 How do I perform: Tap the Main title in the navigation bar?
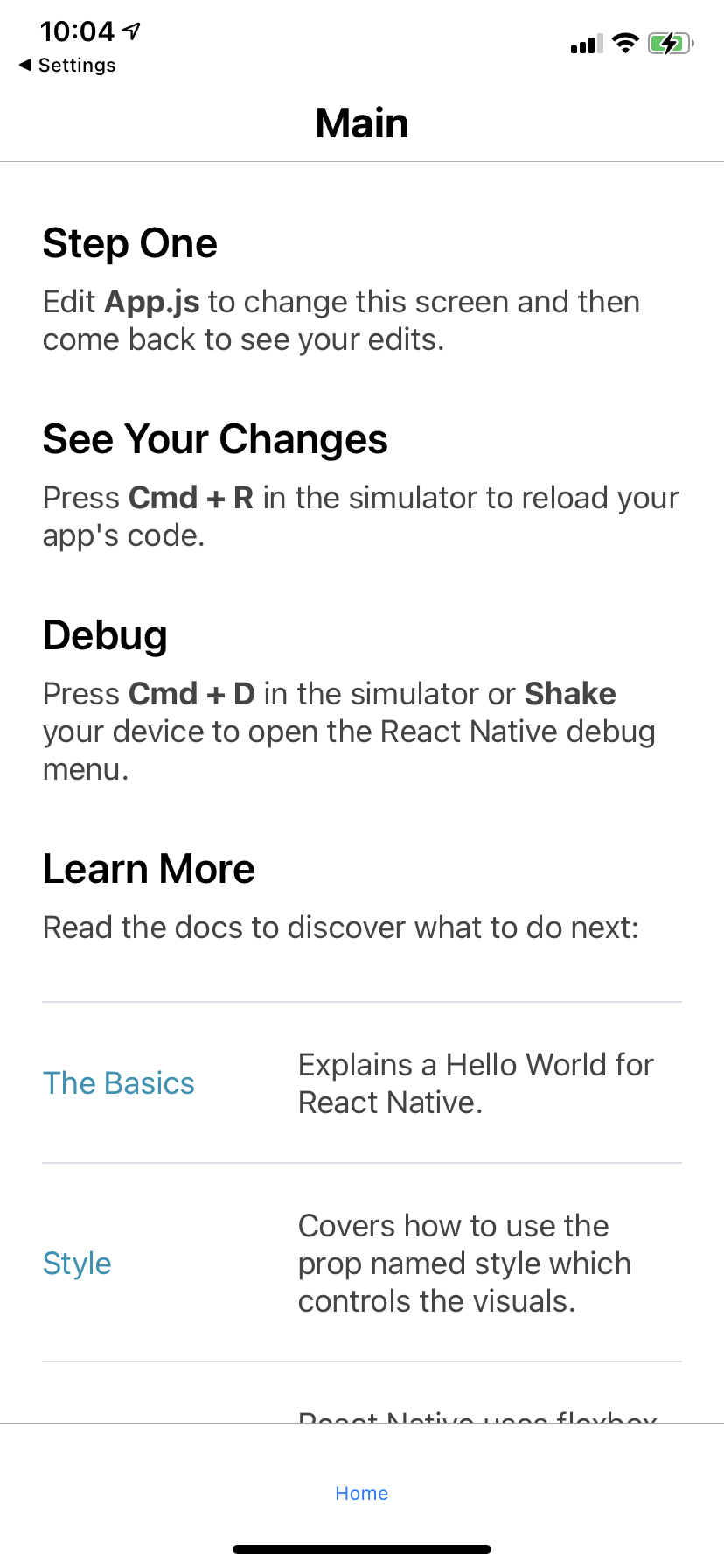pyautogui.click(x=361, y=122)
